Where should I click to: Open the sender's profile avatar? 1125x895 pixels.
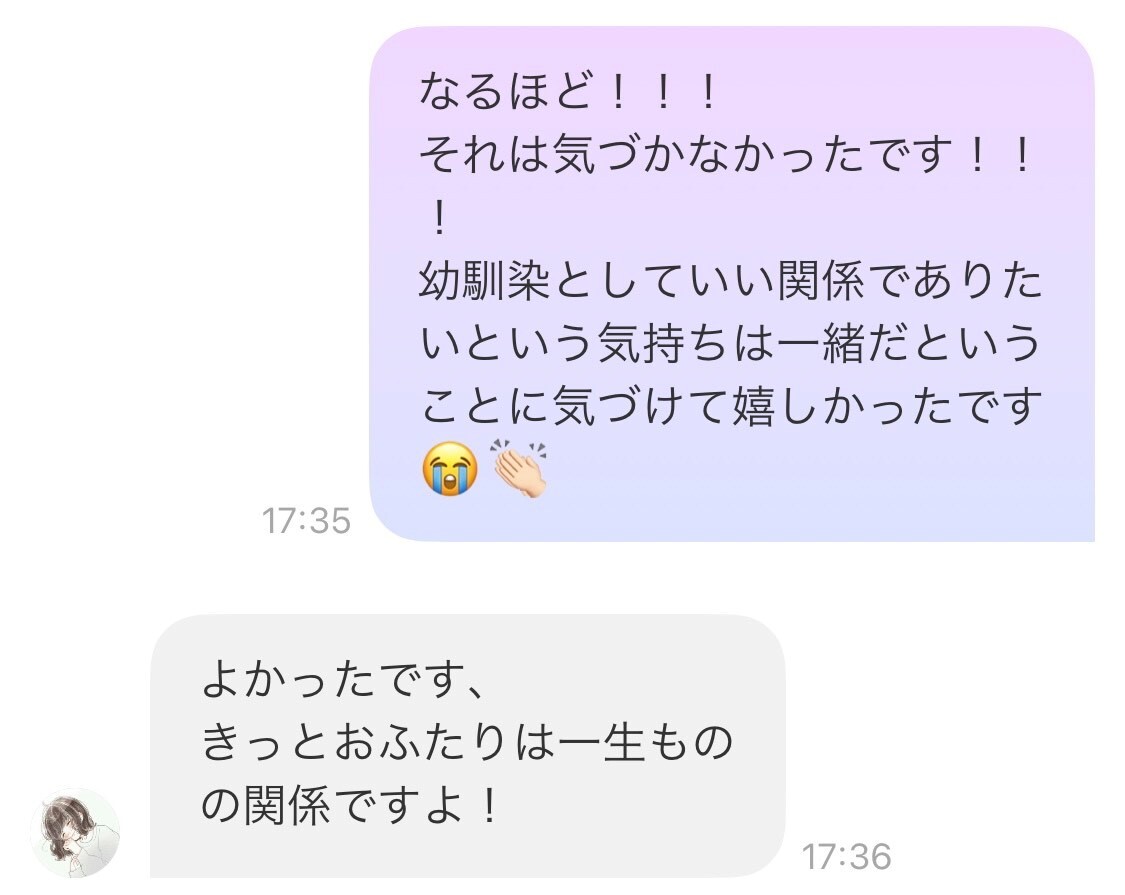point(75,832)
